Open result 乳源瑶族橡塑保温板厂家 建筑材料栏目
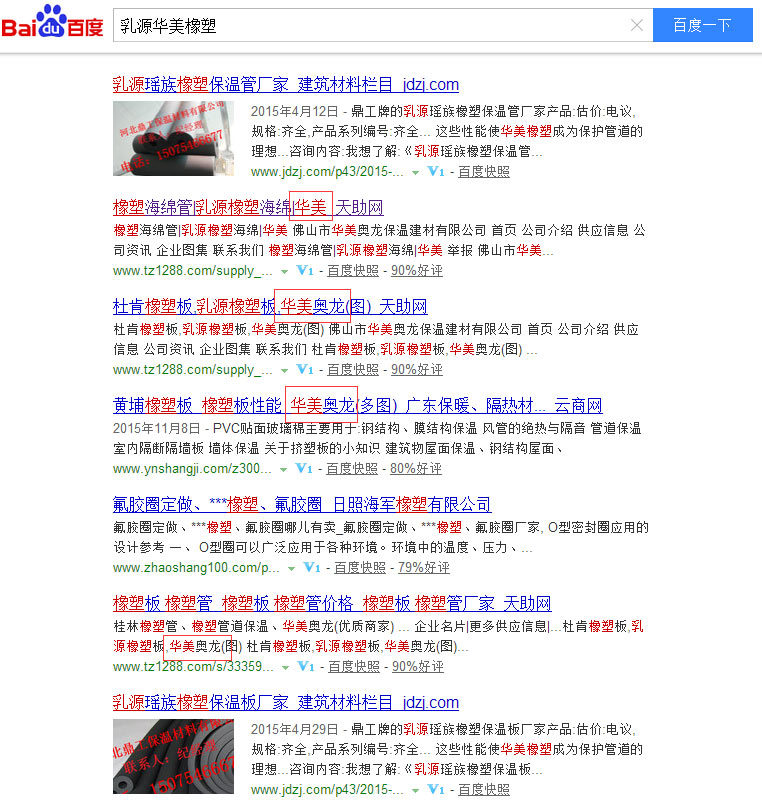 (285, 702)
